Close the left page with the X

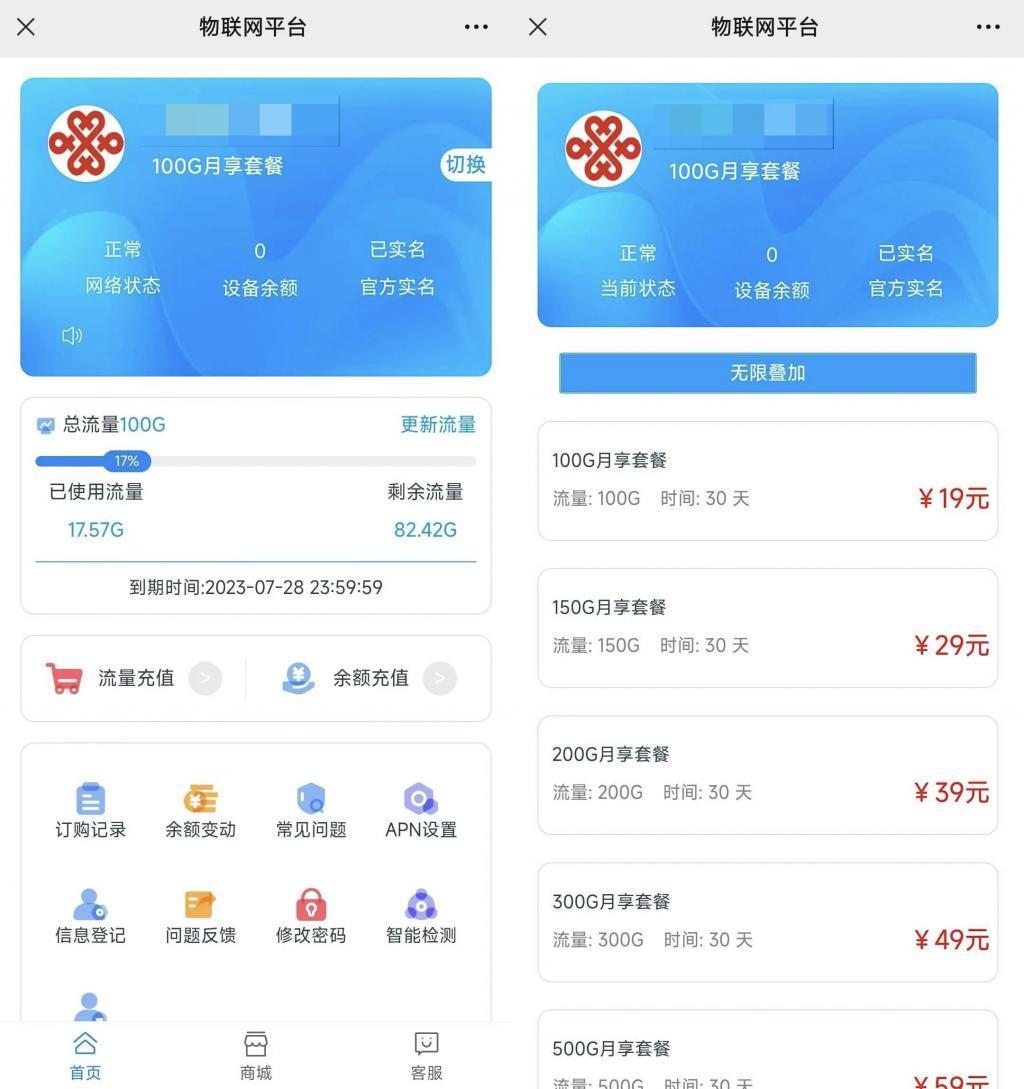(25, 26)
